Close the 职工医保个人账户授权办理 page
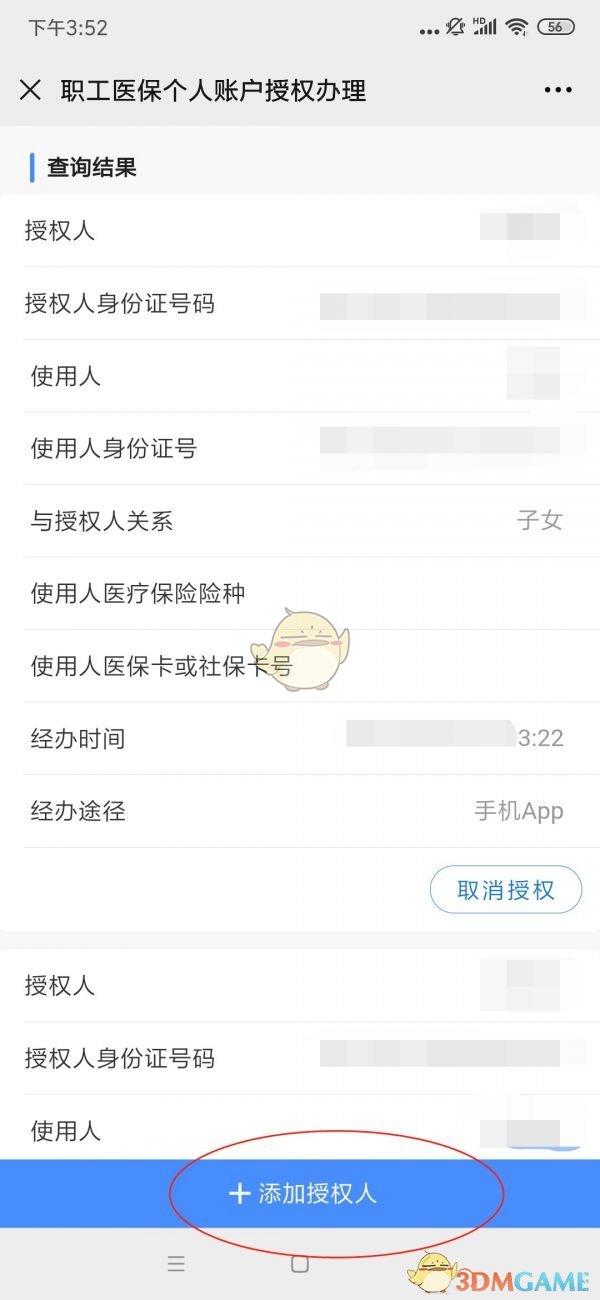This screenshot has height=1300, width=600. pyautogui.click(x=31, y=90)
